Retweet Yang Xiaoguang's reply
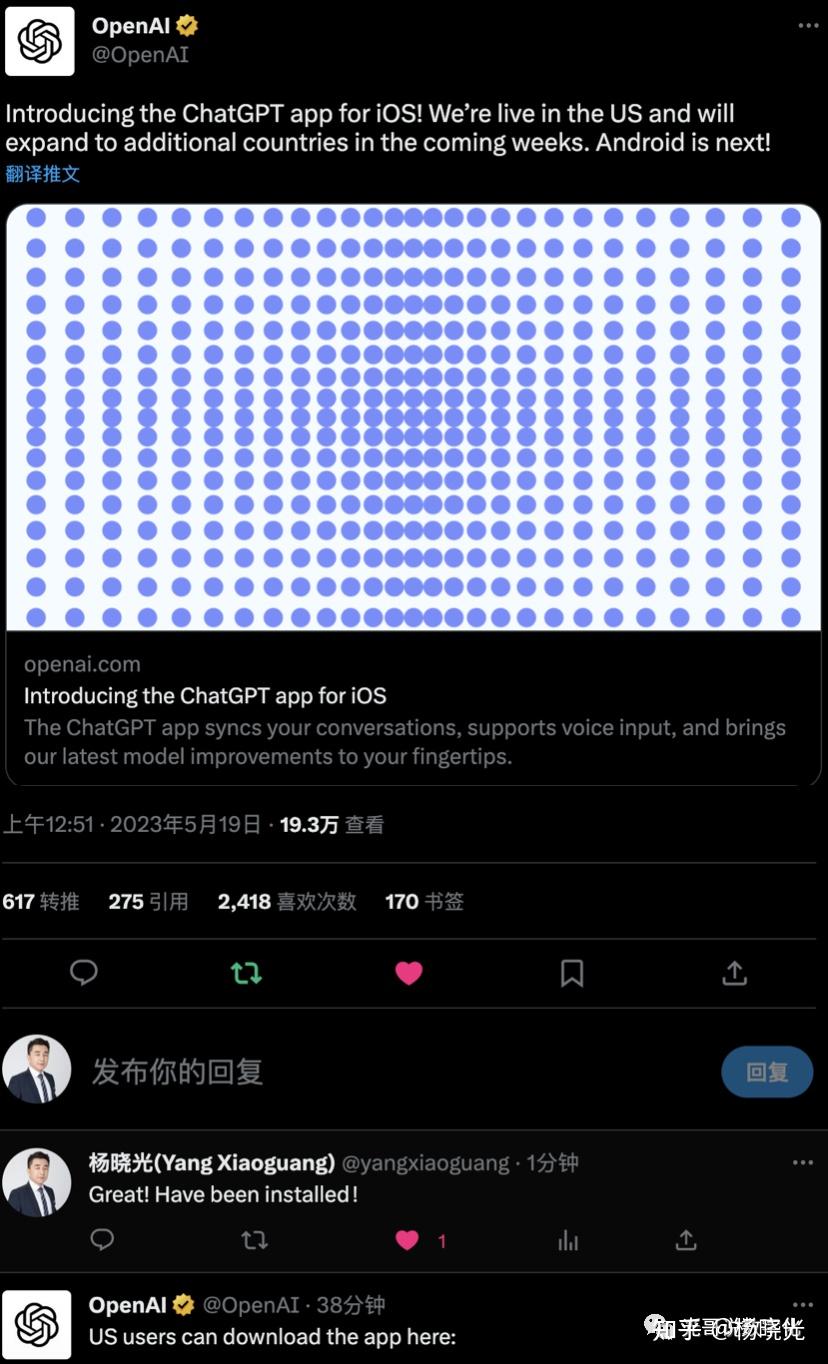The width and height of the screenshot is (828, 1364). (255, 1241)
